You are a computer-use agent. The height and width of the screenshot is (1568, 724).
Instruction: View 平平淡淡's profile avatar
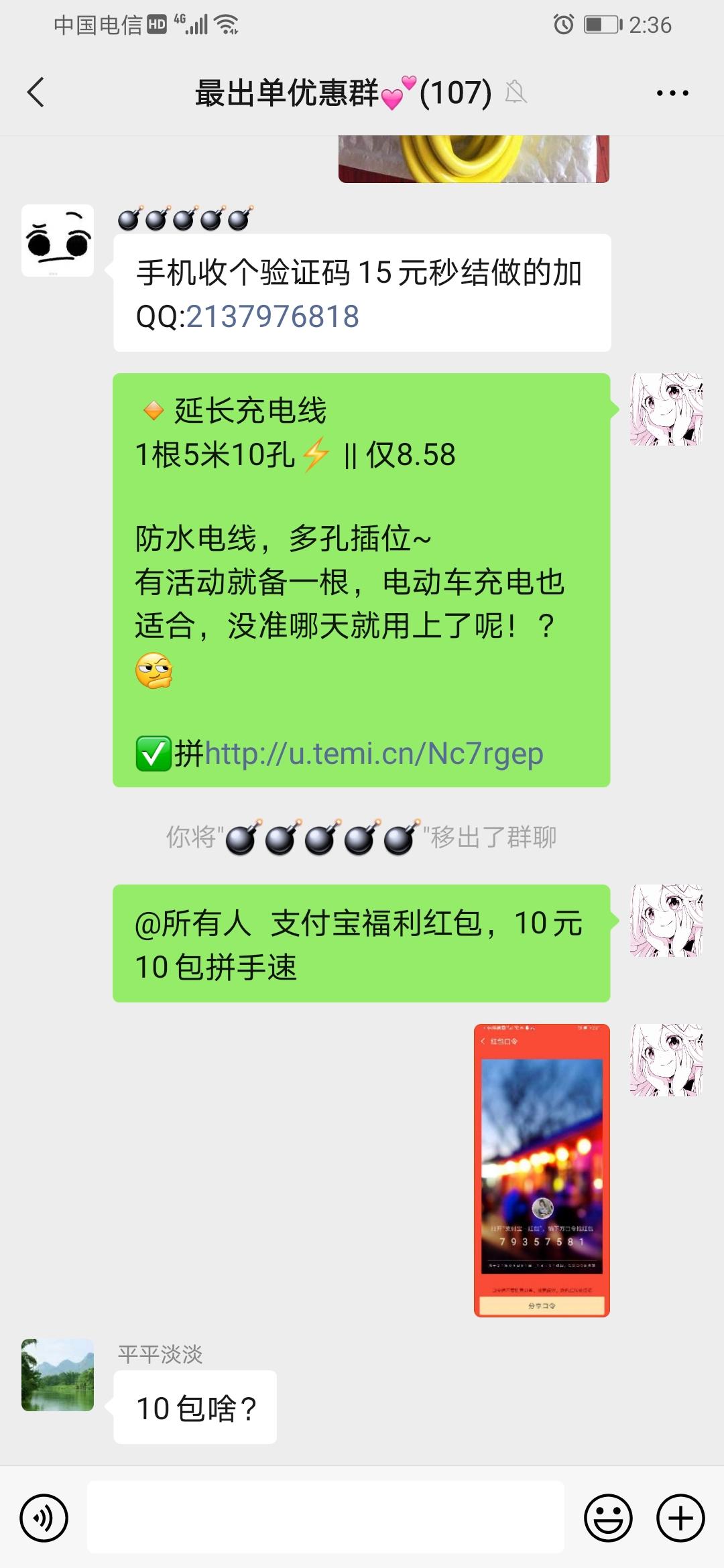pos(58,1375)
